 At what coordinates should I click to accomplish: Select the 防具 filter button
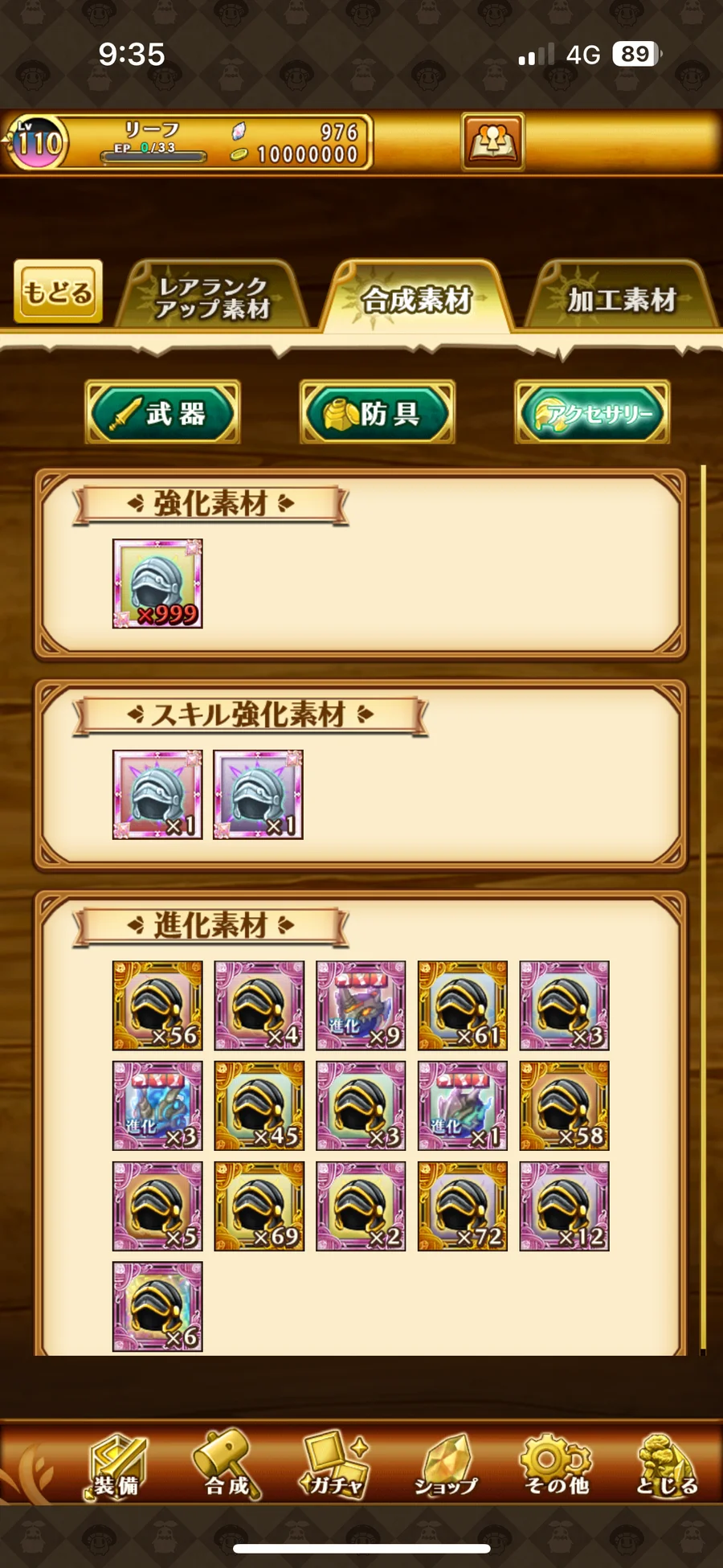[x=377, y=413]
